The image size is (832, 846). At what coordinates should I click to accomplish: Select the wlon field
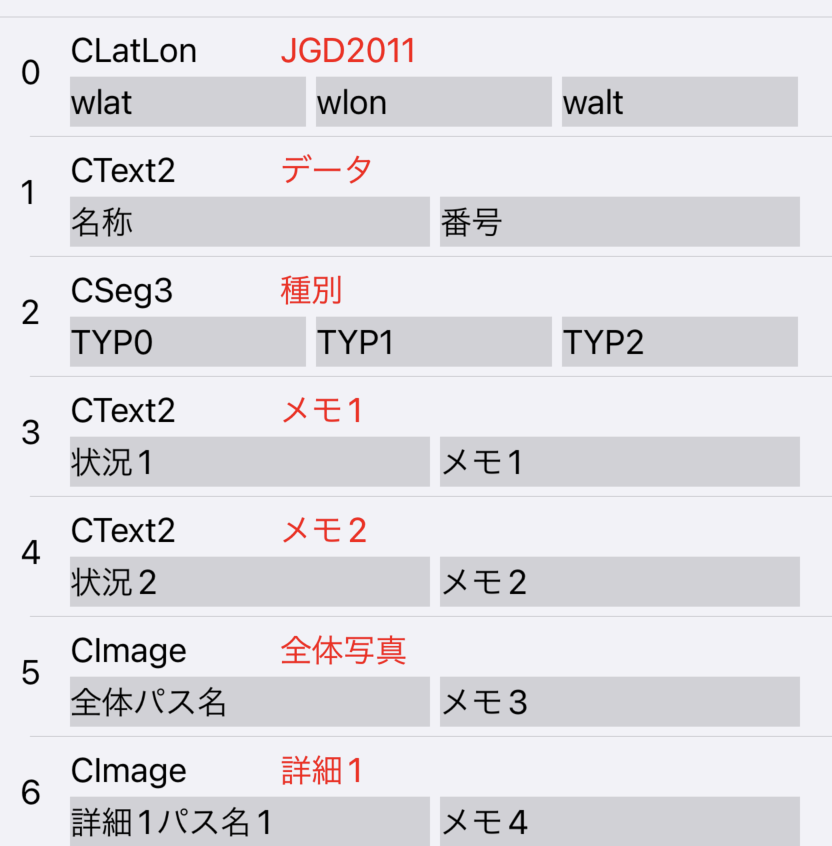pyautogui.click(x=434, y=101)
